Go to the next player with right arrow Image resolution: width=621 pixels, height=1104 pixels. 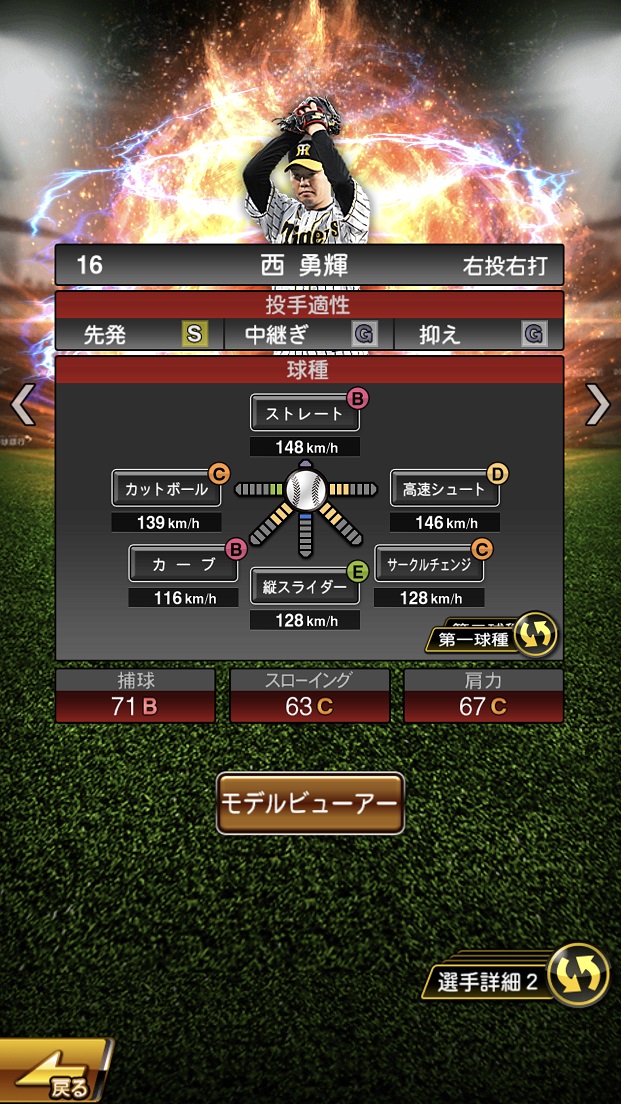pos(598,404)
